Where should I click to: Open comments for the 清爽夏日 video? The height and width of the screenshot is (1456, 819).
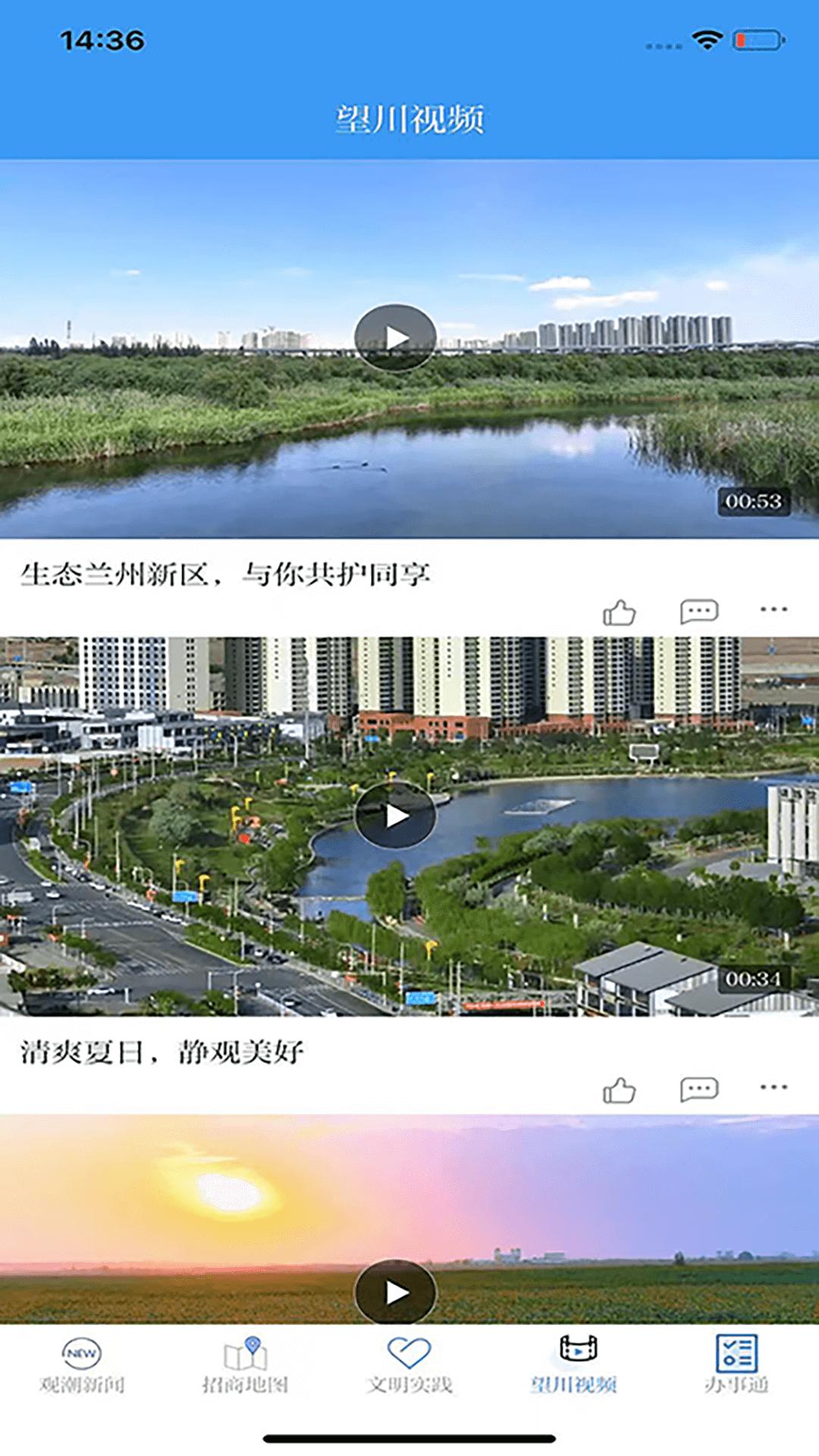pyautogui.click(x=698, y=1090)
